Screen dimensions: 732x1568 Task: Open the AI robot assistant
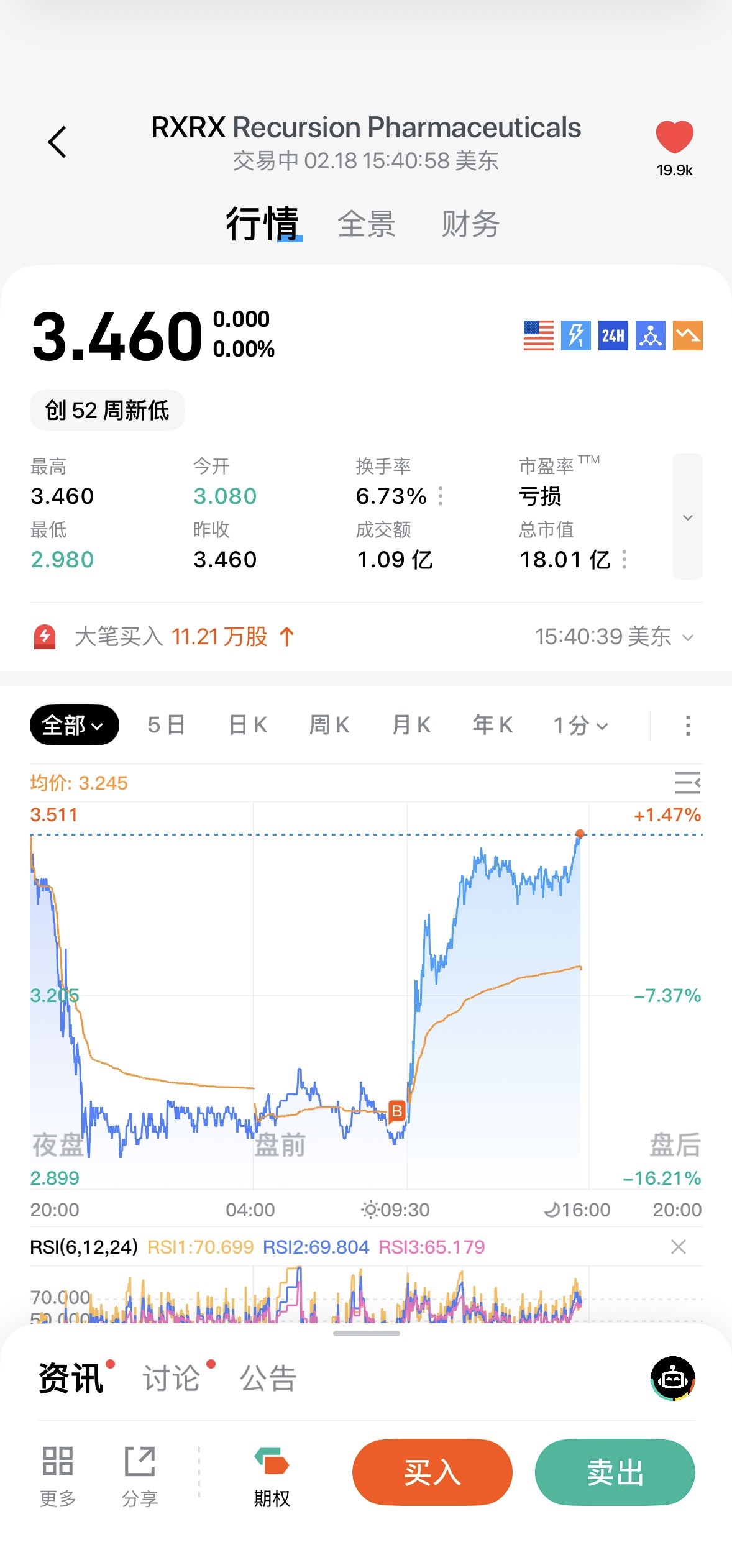[x=673, y=1378]
